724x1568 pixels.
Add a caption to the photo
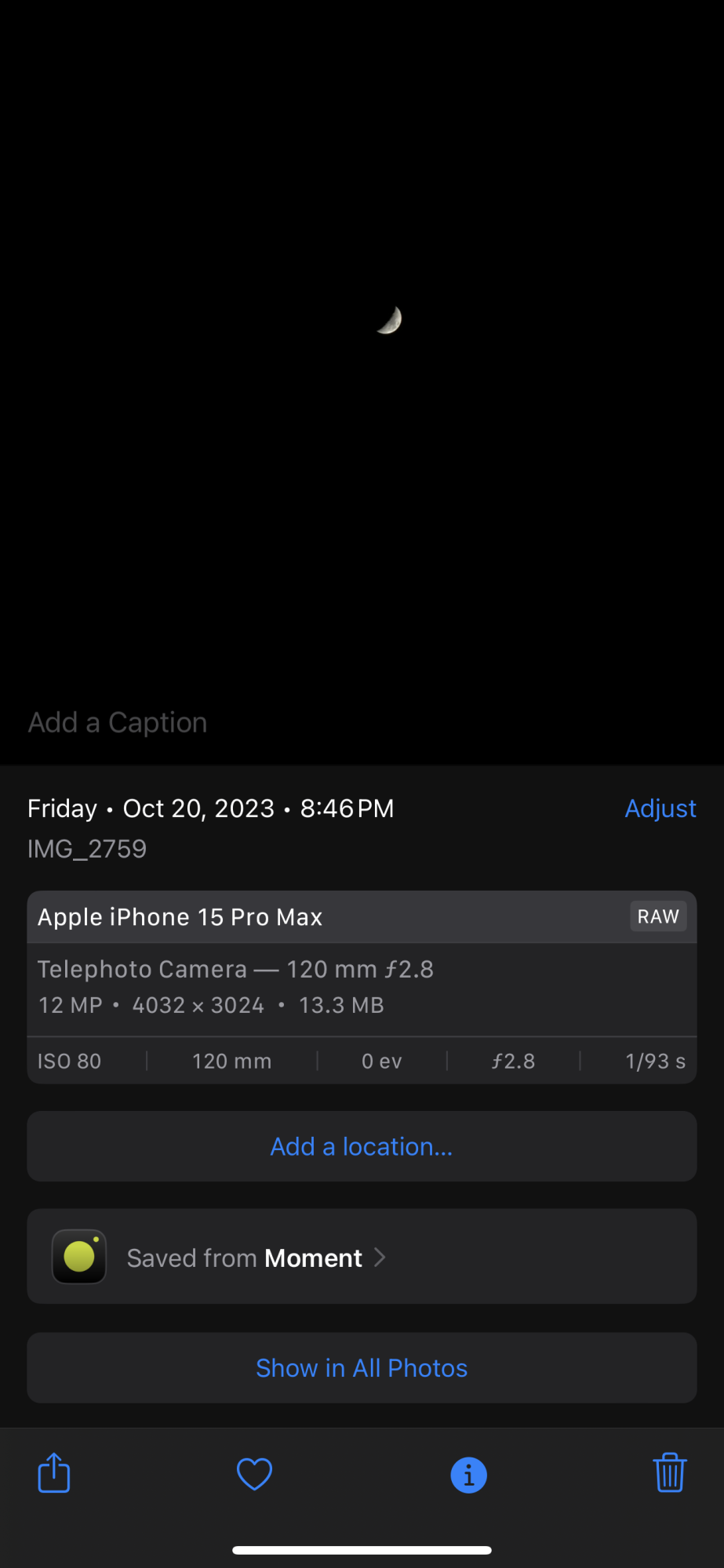pyautogui.click(x=118, y=722)
